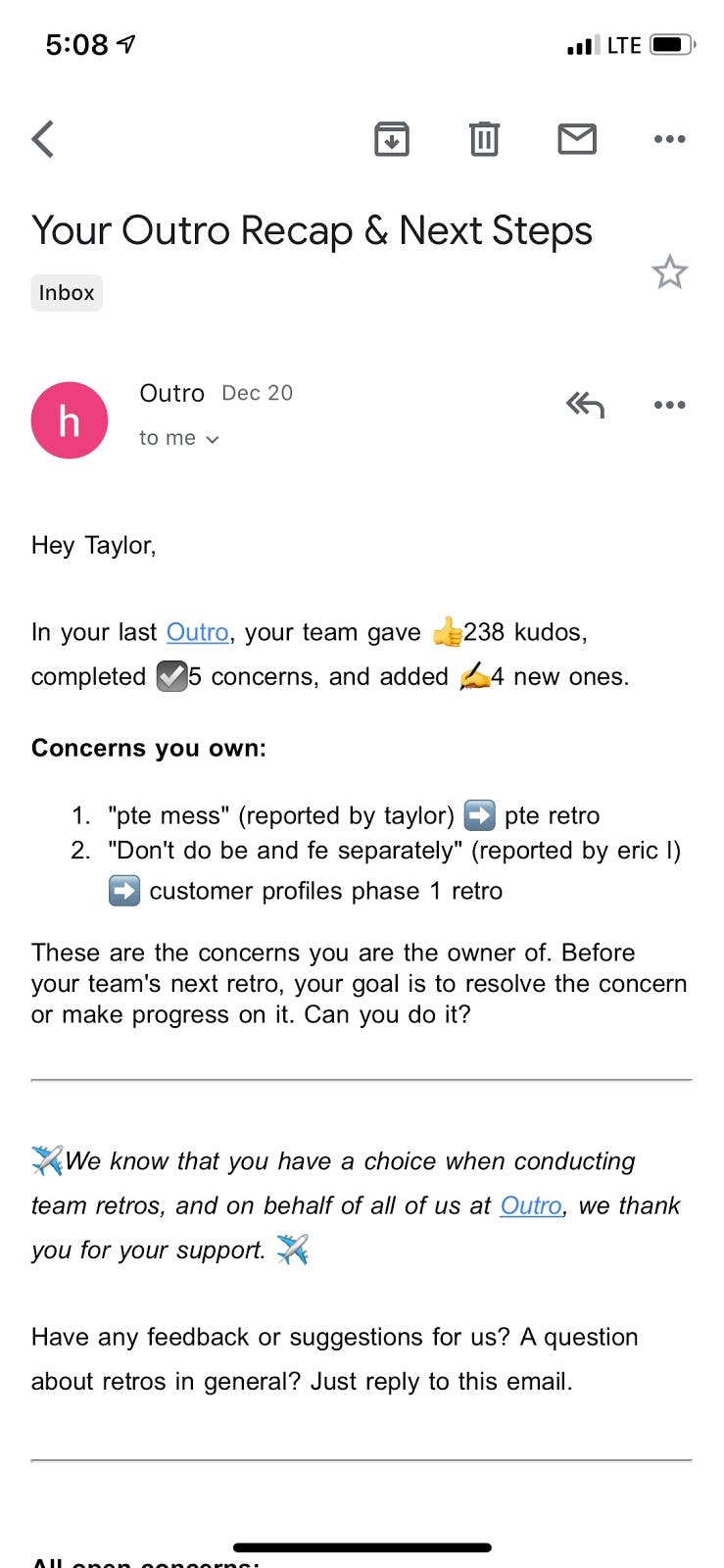
Task: Open the top toolbar overflow menu
Action: 669,139
